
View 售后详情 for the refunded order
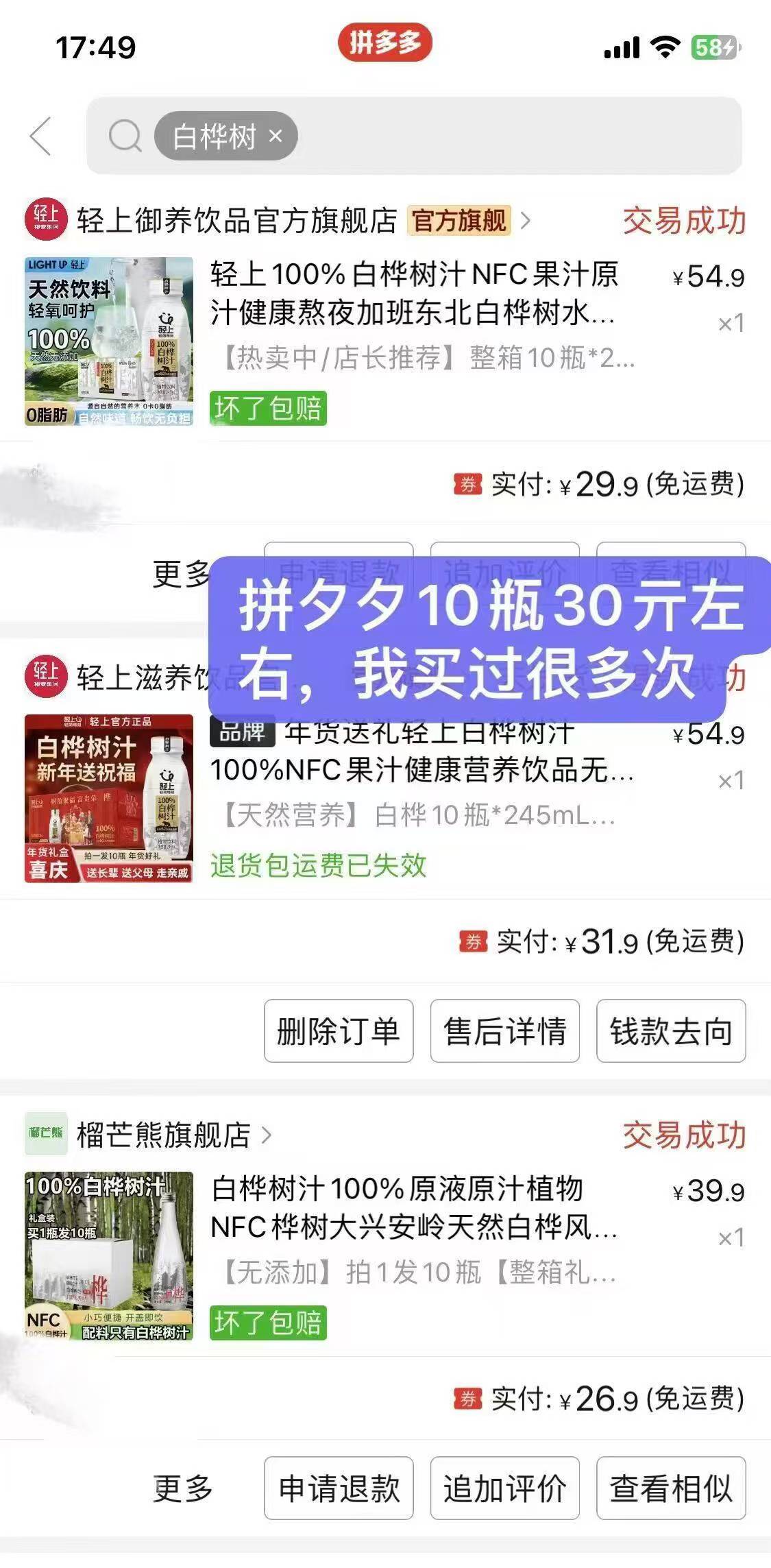tap(505, 1030)
